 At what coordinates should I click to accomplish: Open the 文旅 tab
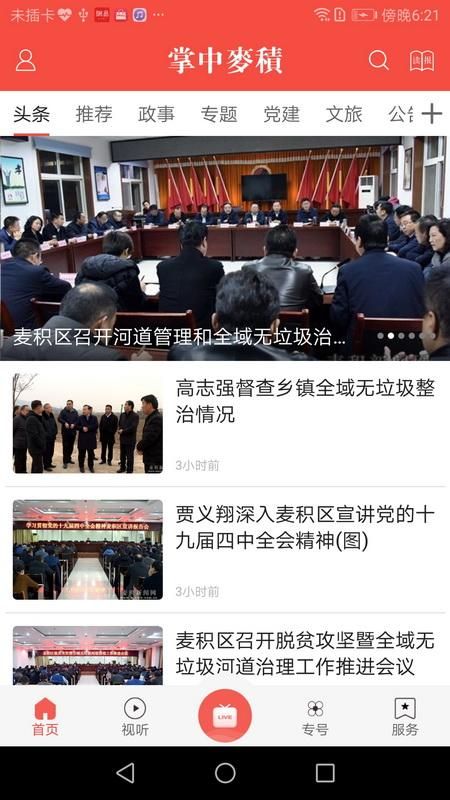point(344,114)
